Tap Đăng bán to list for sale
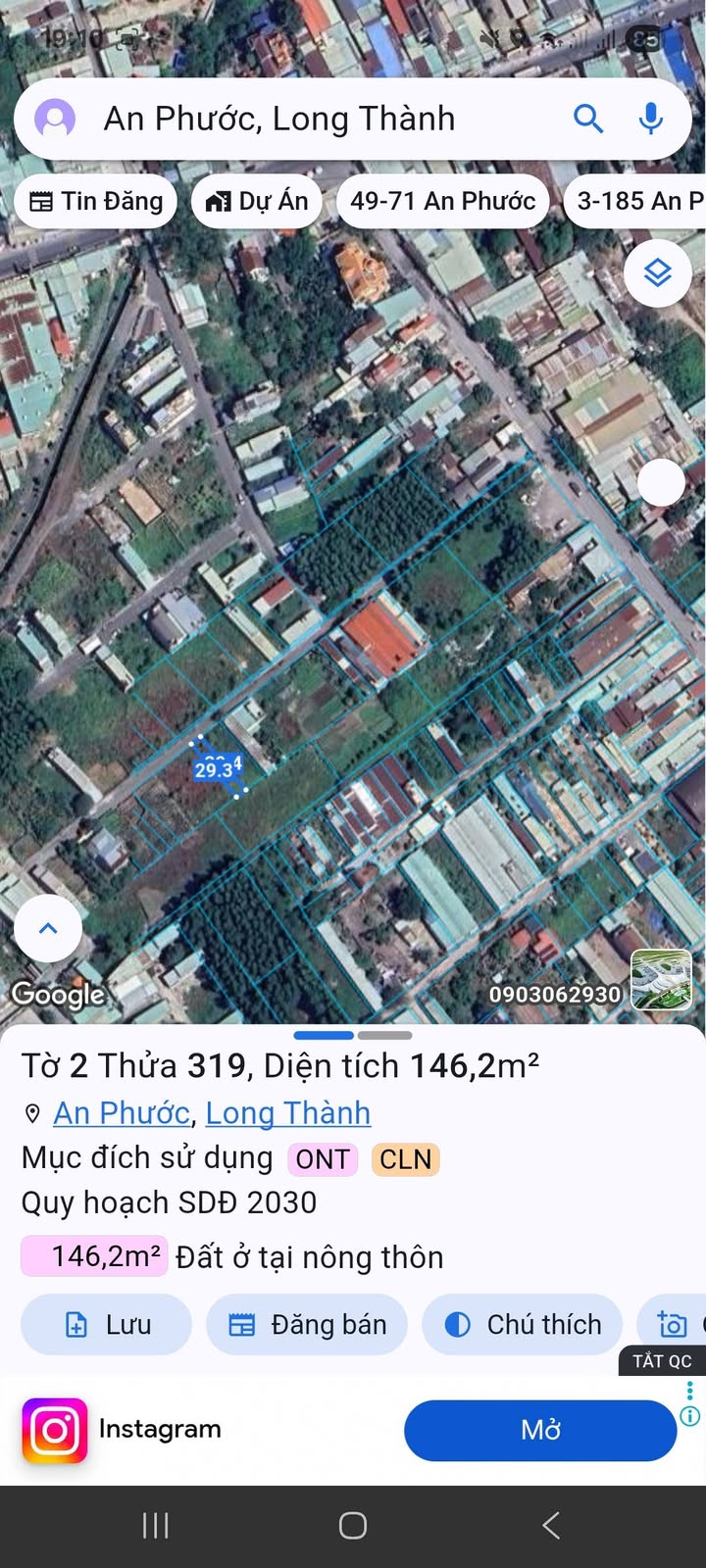The width and height of the screenshot is (706, 1568). 307,1324
